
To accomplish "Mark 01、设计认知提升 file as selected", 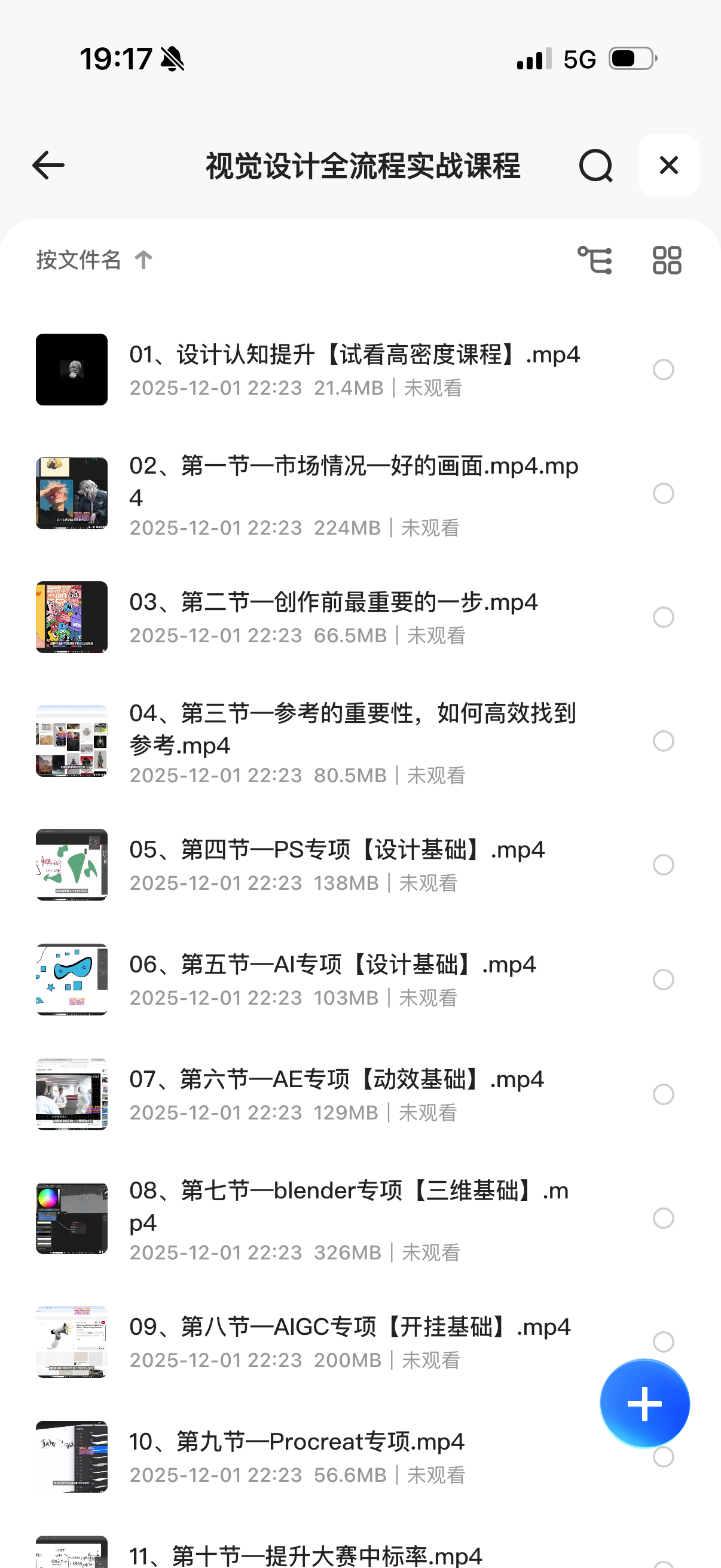I will coord(663,370).
